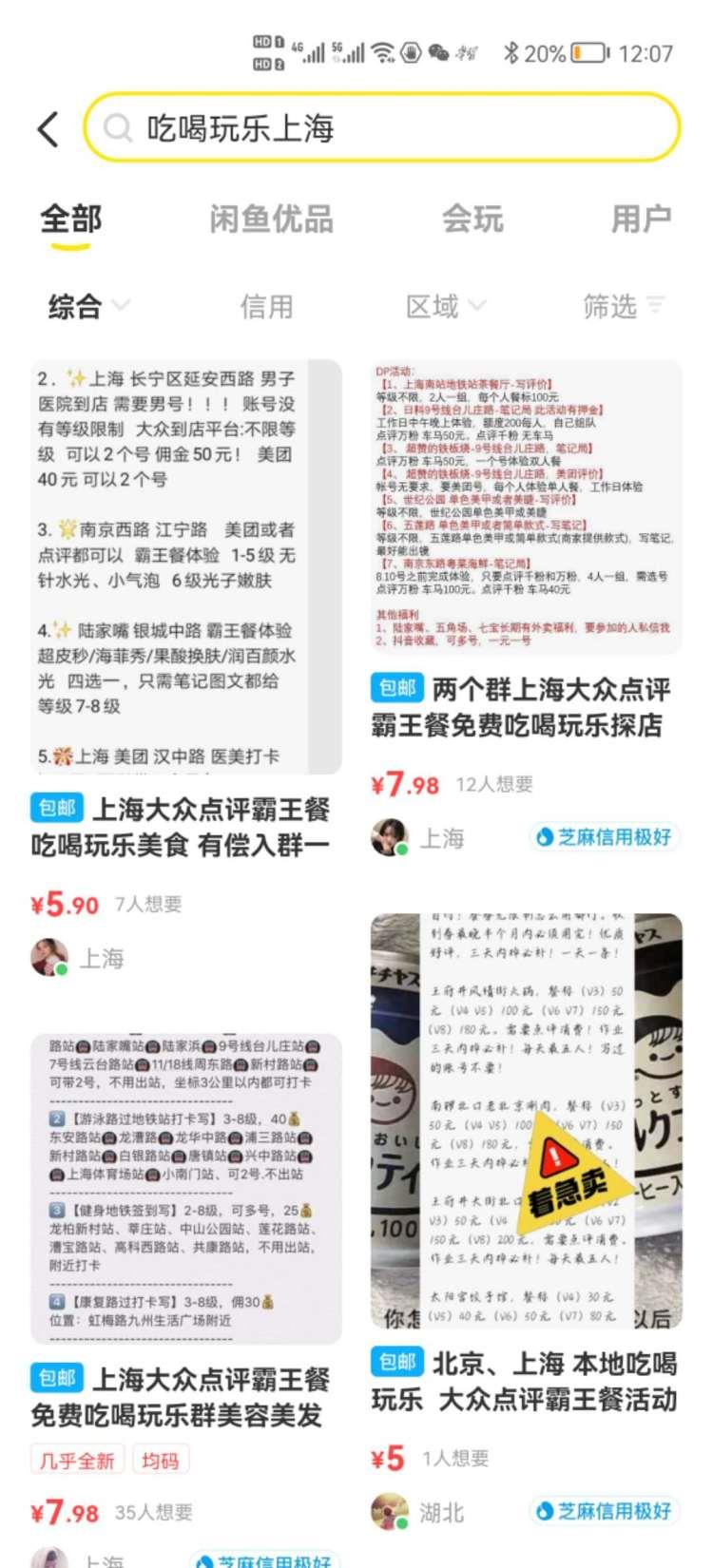Switch to the 会玩 tab
Screen dimensions: 713x1568
tap(472, 220)
